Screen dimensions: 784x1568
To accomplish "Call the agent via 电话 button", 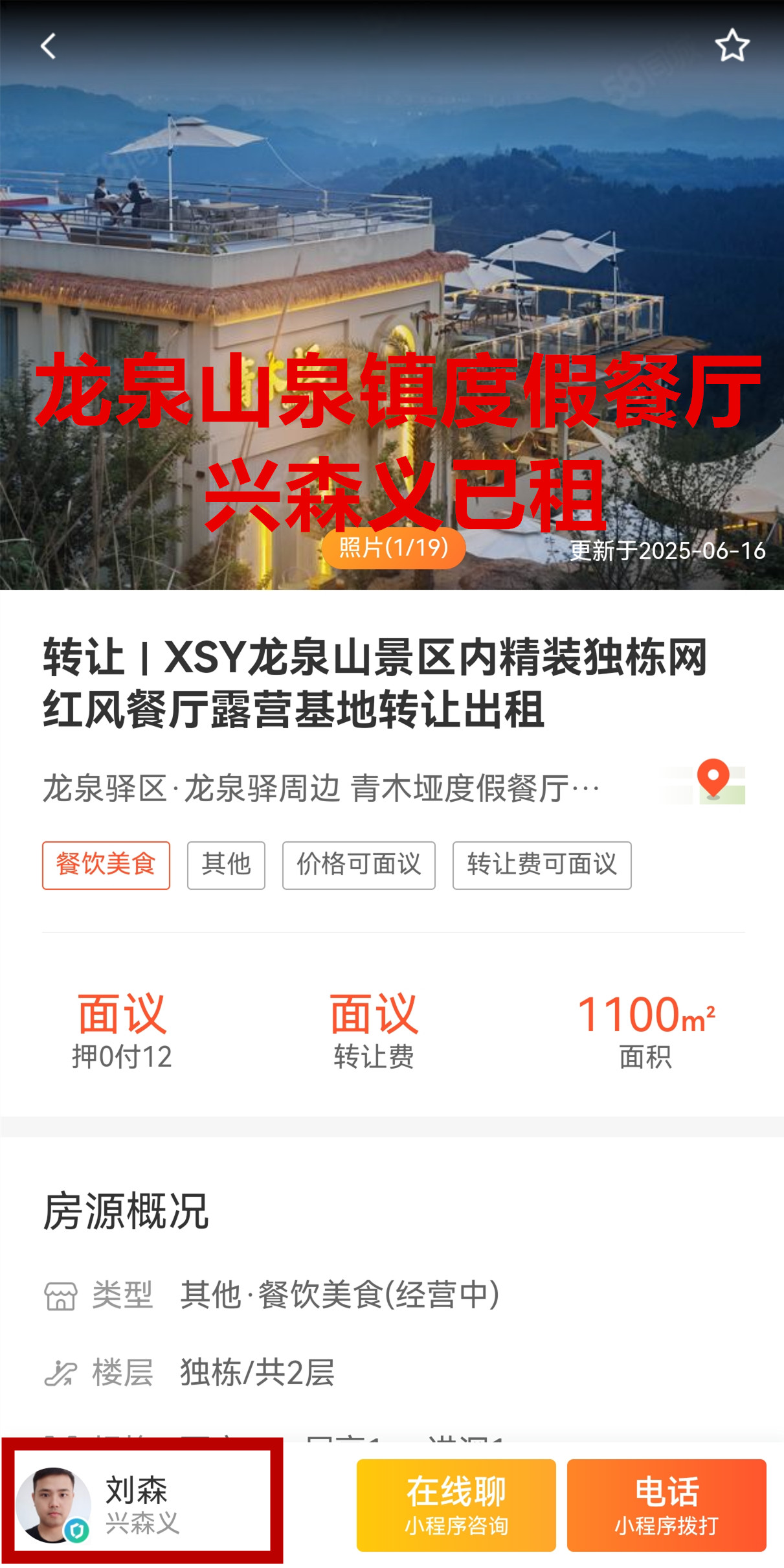I will [x=666, y=1505].
